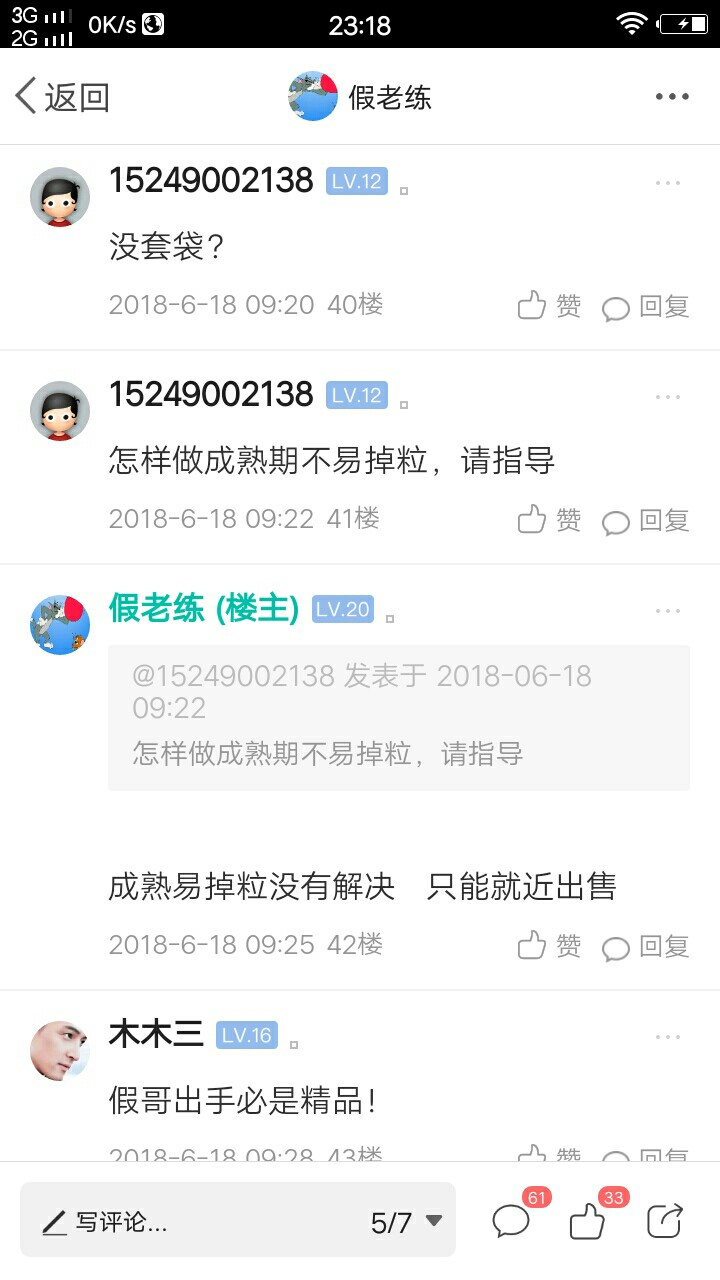Like the 41楼 comment

click(x=549, y=520)
